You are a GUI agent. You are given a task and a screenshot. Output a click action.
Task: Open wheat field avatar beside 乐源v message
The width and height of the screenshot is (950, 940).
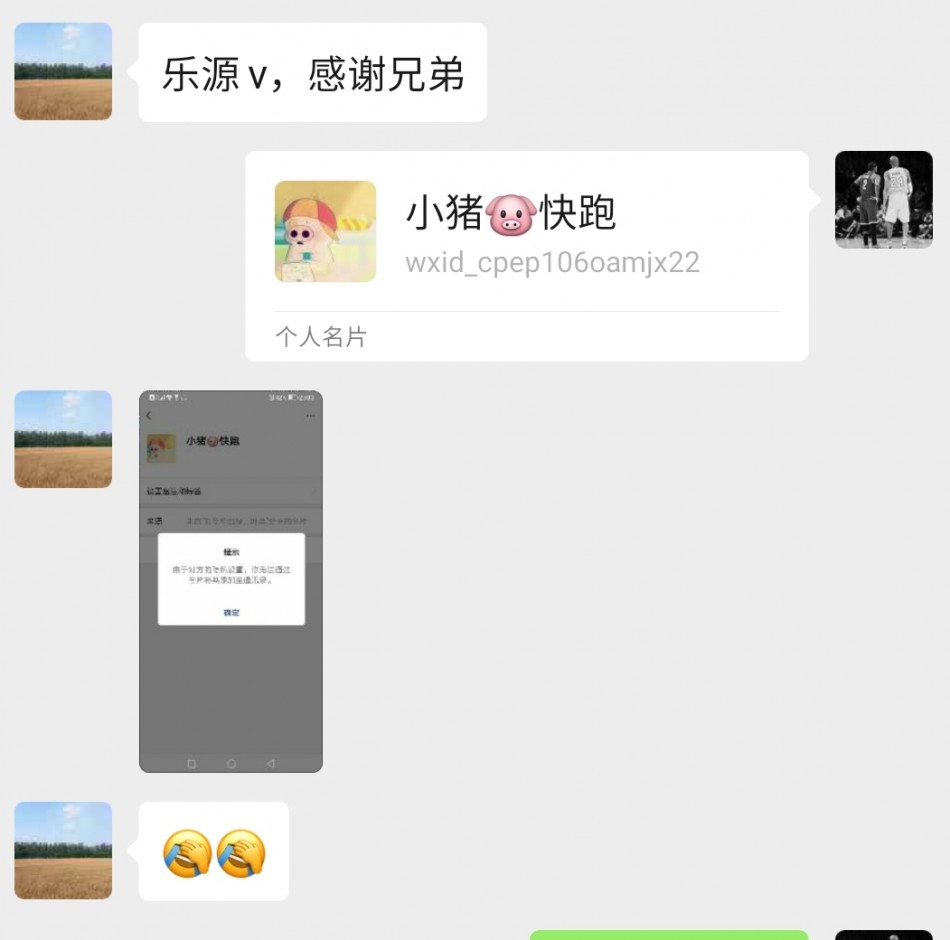coord(63,71)
